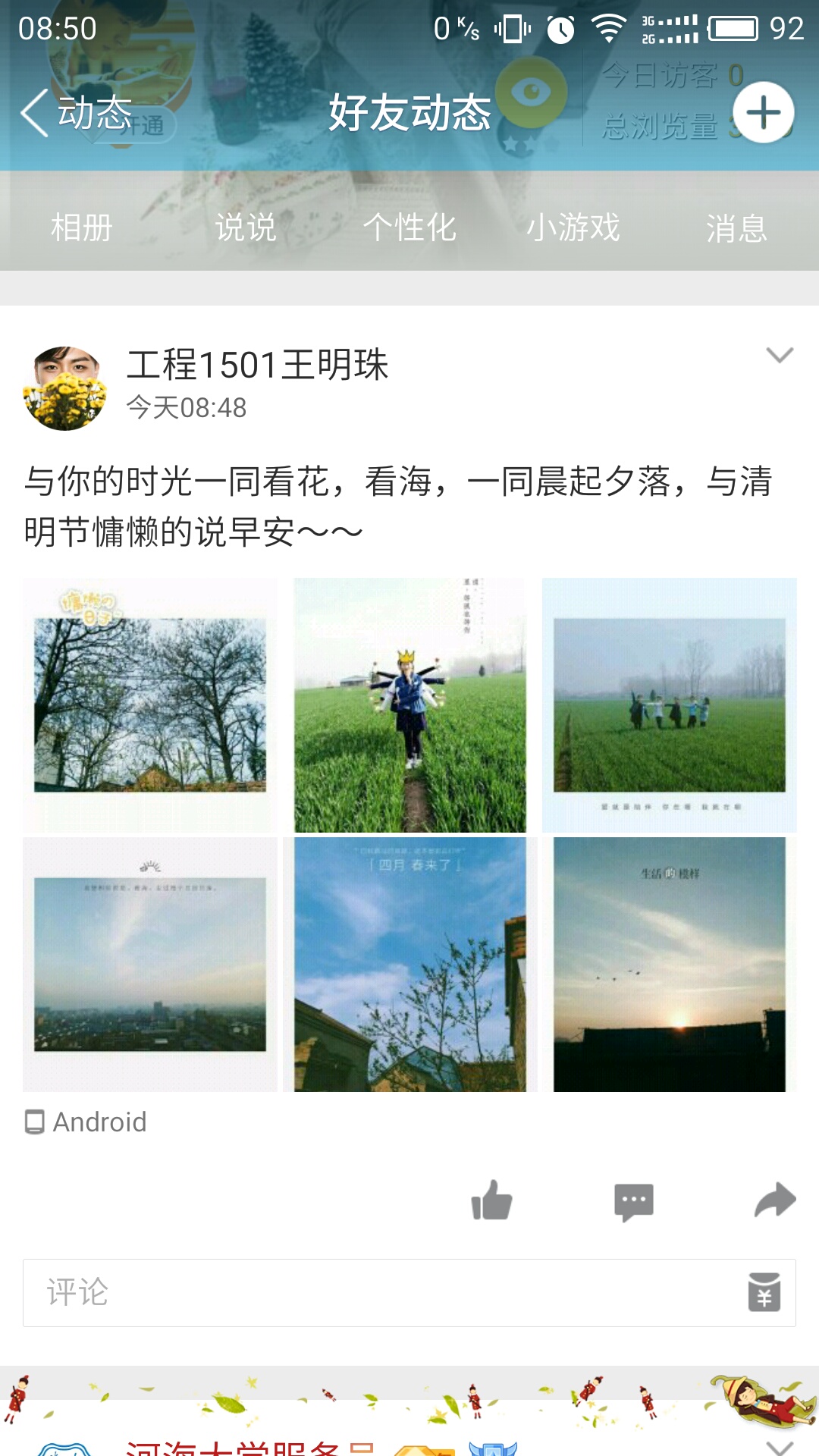This screenshot has width=819, height=1456.
Task: Open comments on 王明珠's post
Action: pos(634,1201)
